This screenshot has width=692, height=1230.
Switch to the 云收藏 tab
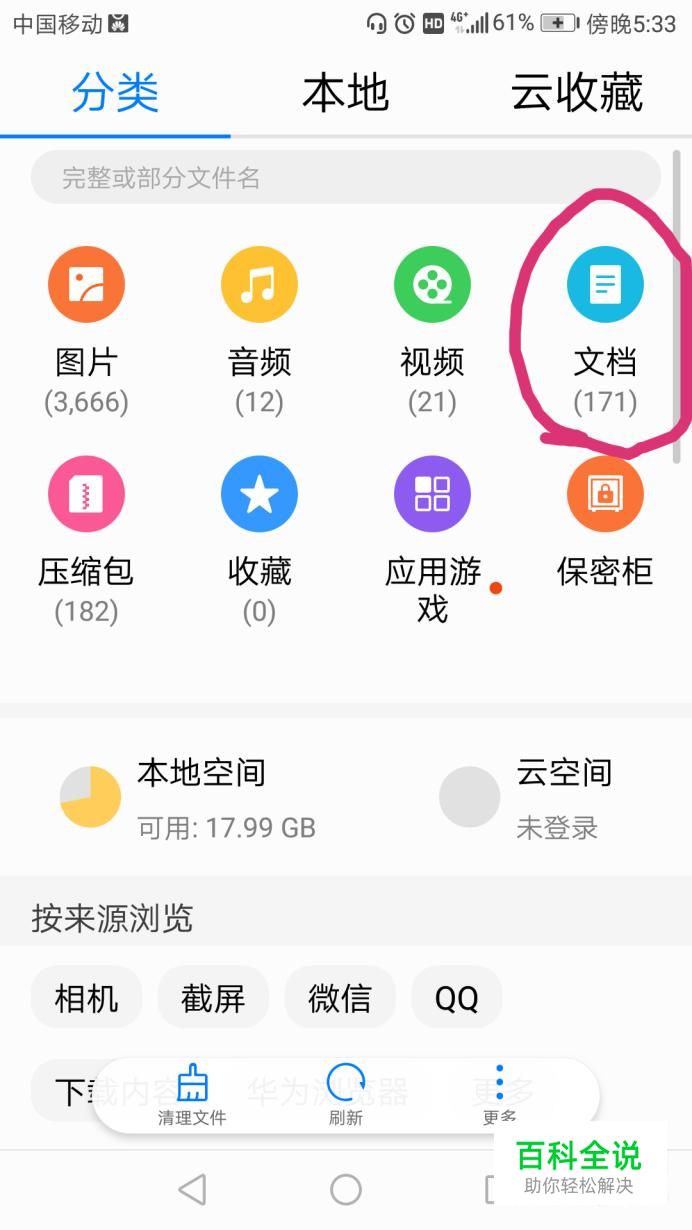tap(576, 93)
